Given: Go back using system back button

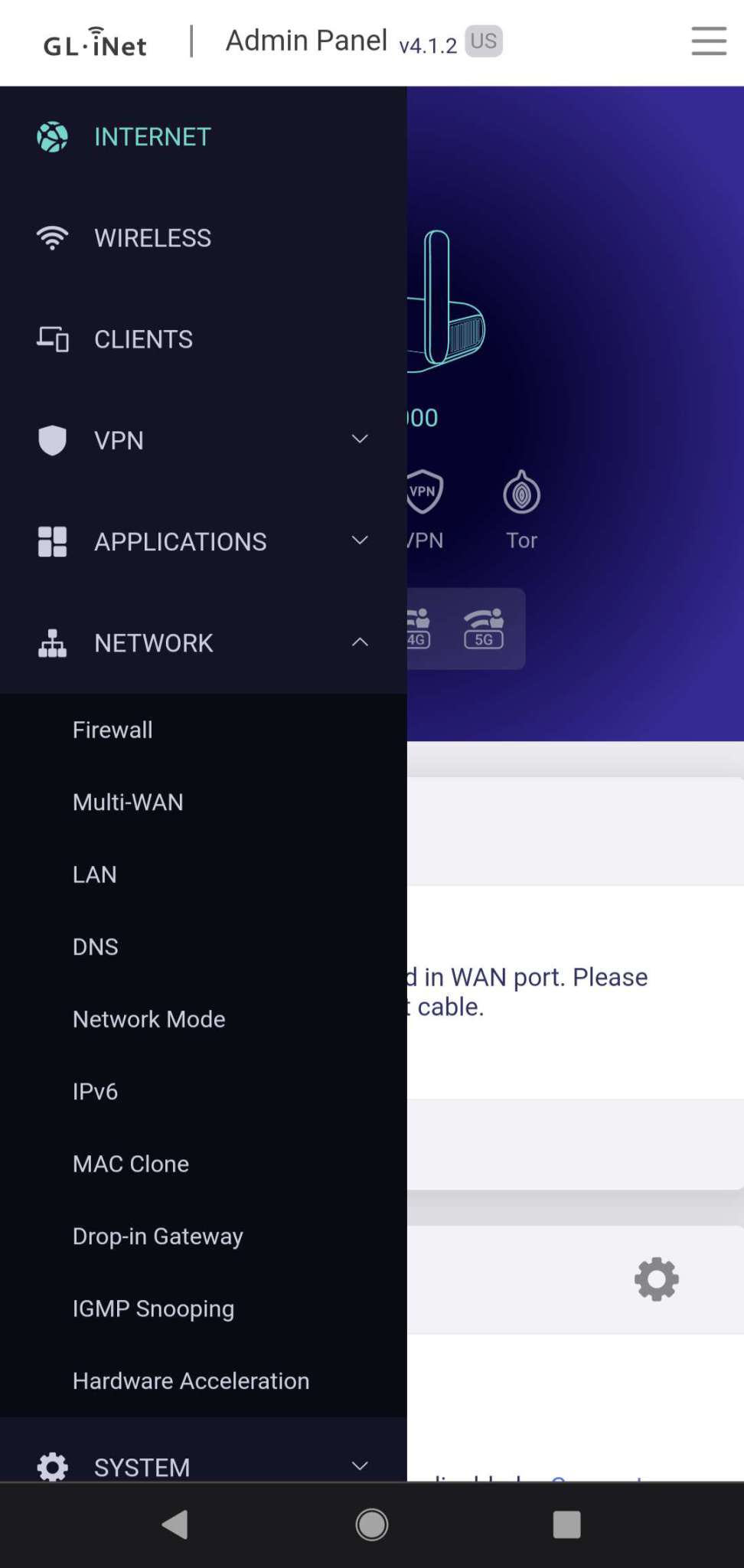Looking at the screenshot, I should click(175, 1524).
